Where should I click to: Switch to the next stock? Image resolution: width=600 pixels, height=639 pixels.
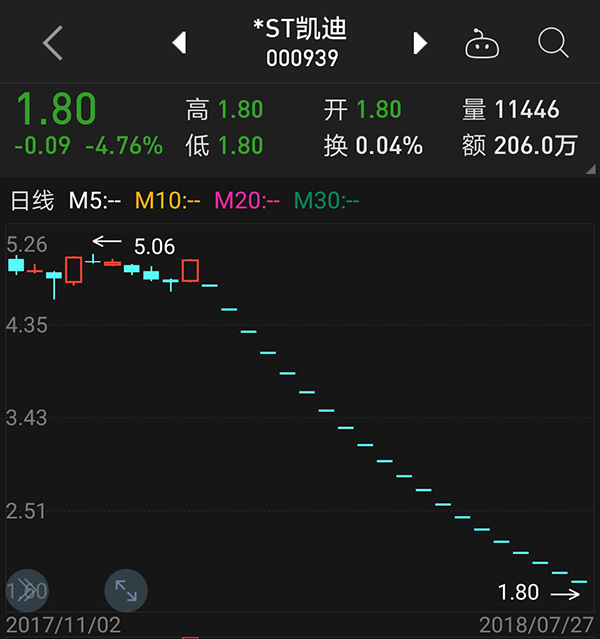coord(420,43)
